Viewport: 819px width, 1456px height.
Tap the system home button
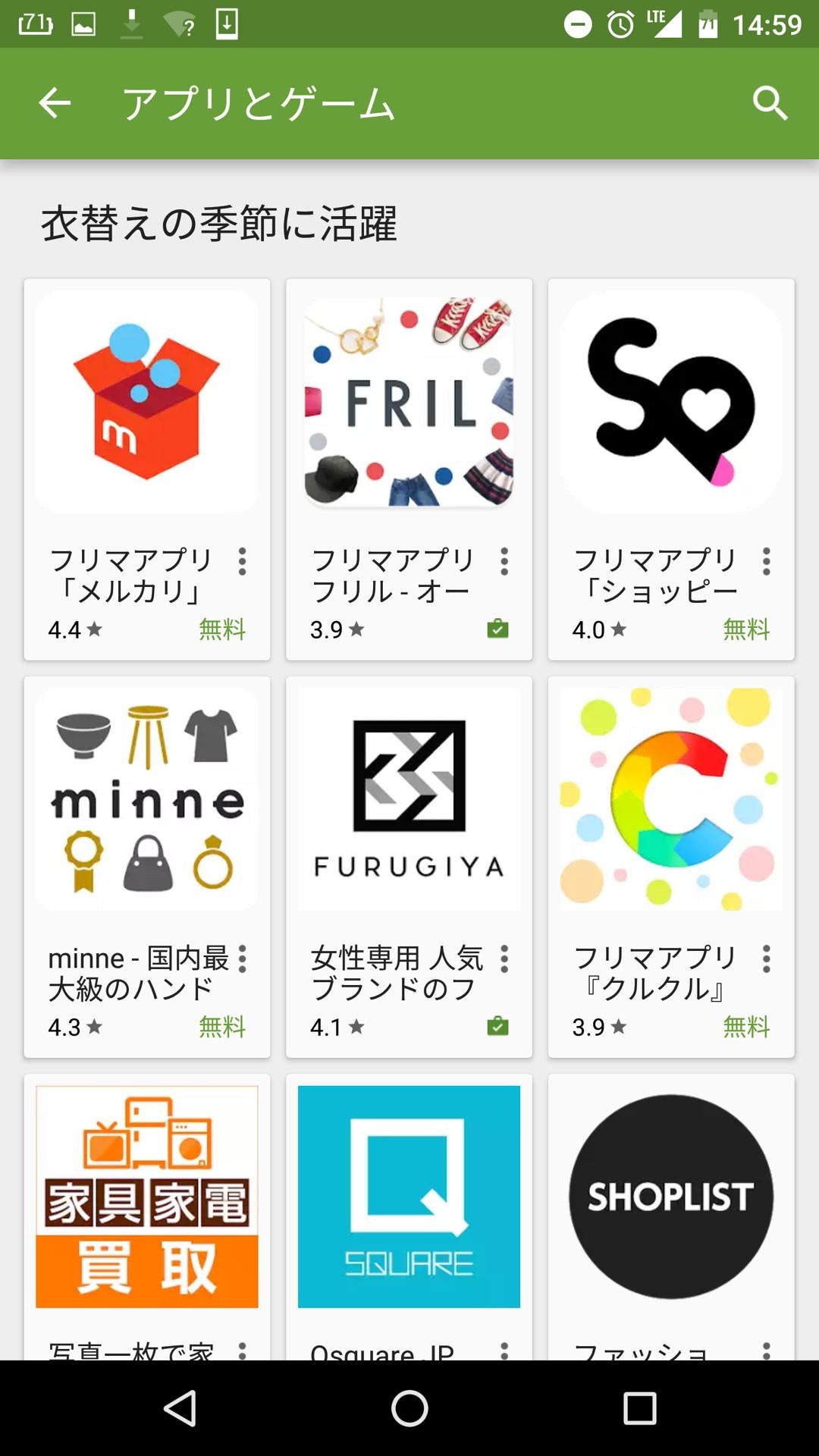click(x=409, y=1408)
